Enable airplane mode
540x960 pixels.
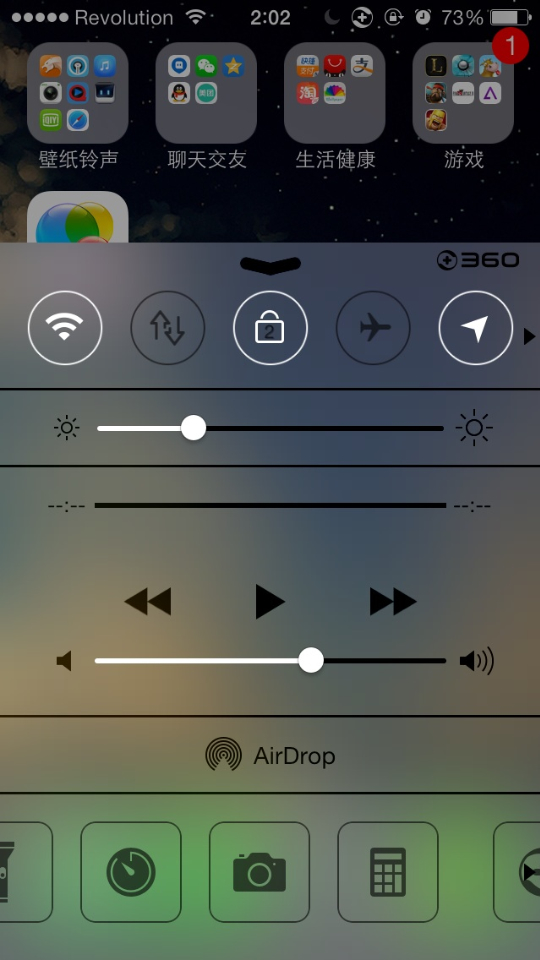(373, 328)
